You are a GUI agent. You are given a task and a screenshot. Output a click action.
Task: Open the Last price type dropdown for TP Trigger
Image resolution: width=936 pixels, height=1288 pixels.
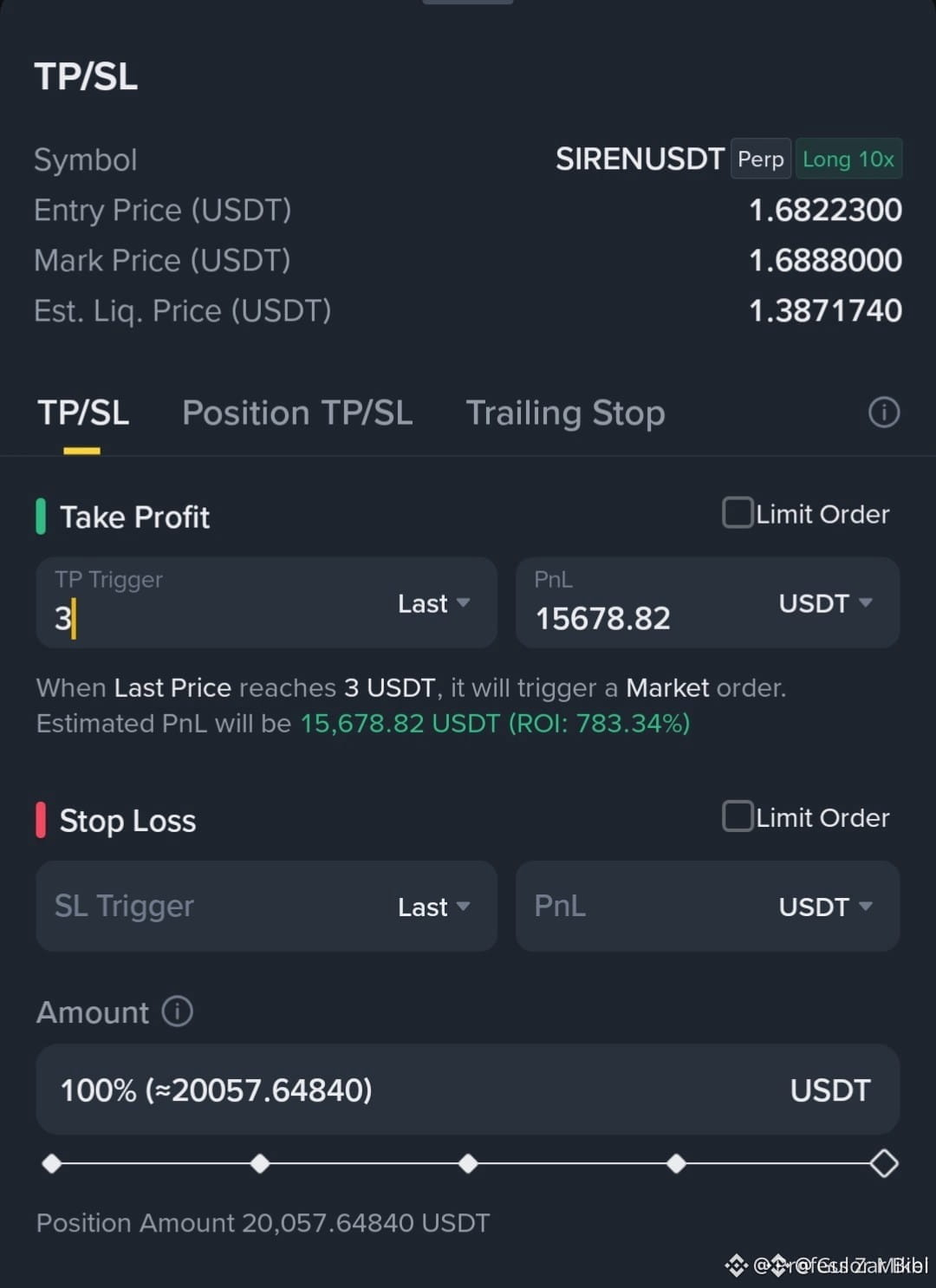click(x=433, y=603)
